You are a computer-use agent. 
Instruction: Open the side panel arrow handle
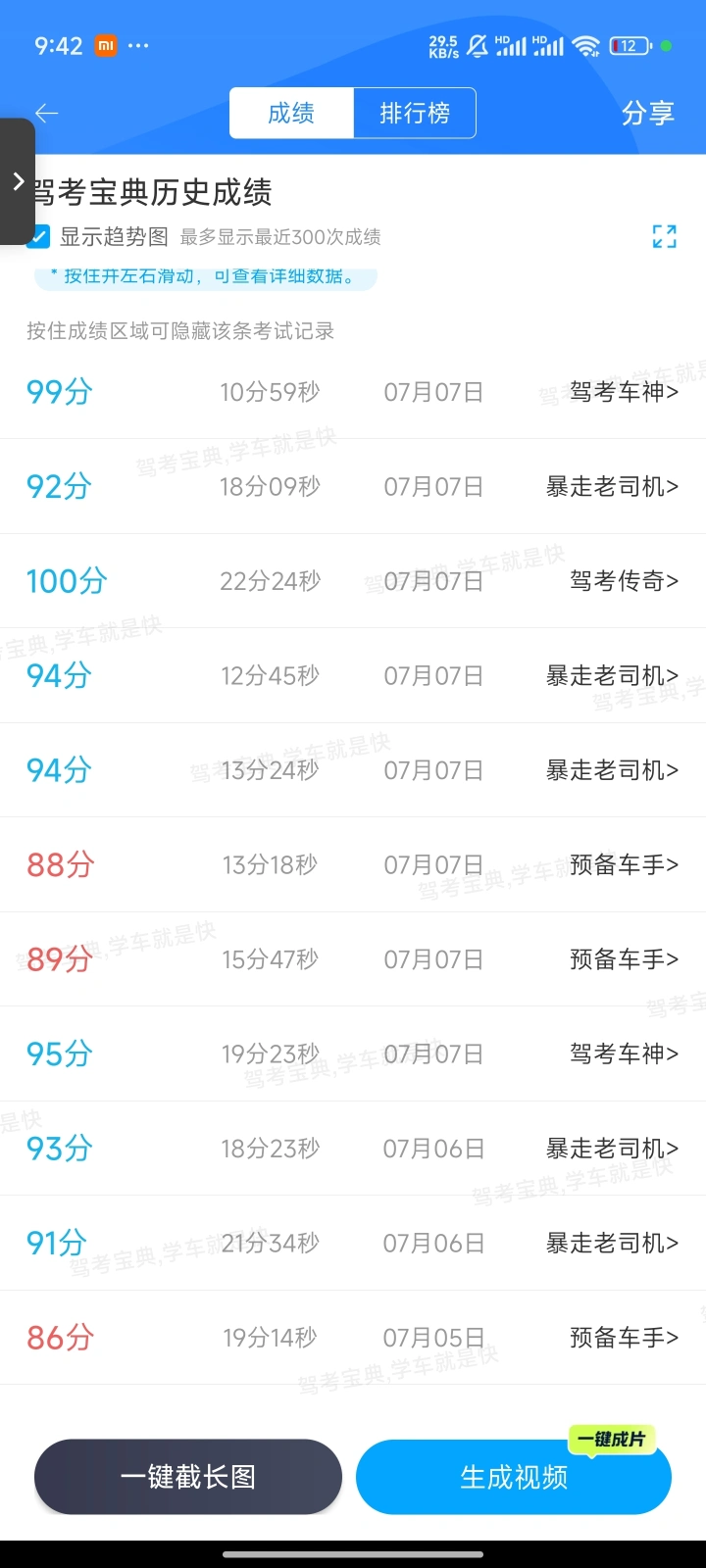point(17,181)
